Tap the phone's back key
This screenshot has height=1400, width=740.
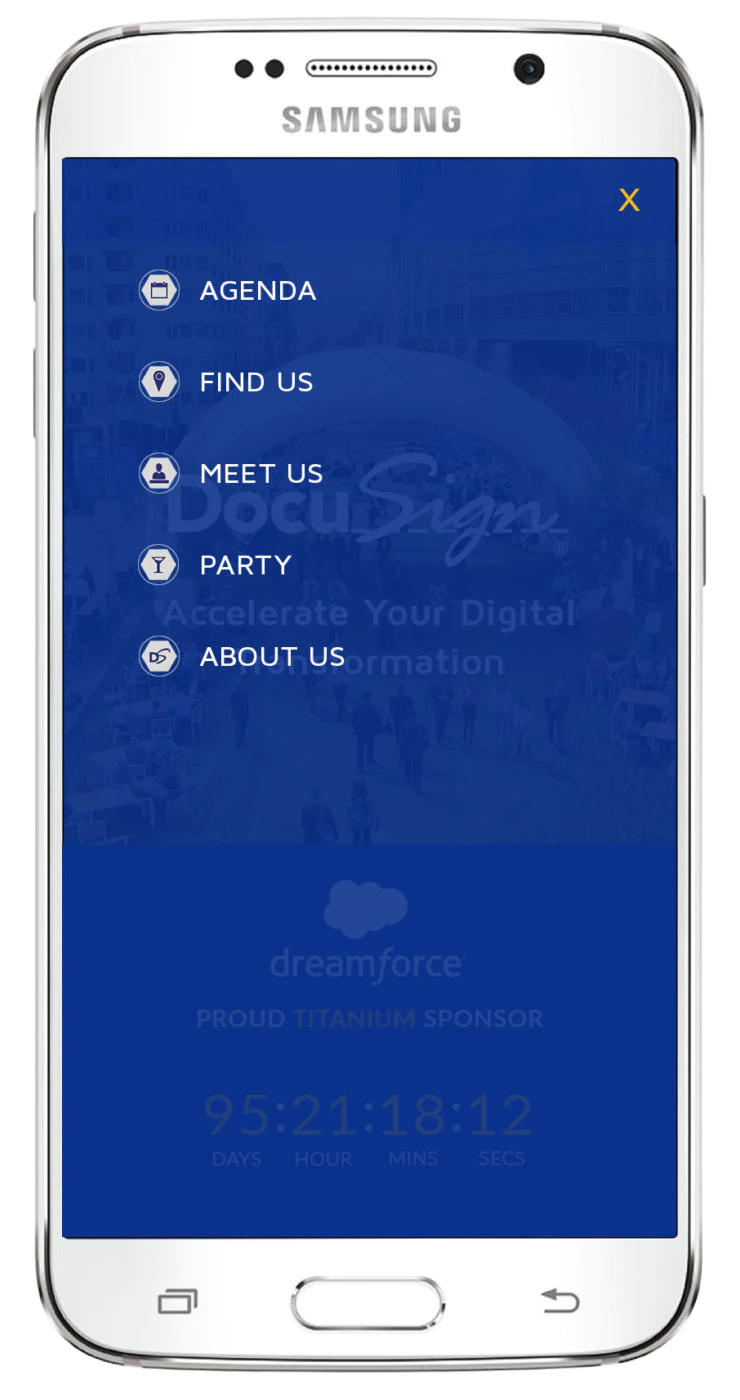pos(560,1301)
